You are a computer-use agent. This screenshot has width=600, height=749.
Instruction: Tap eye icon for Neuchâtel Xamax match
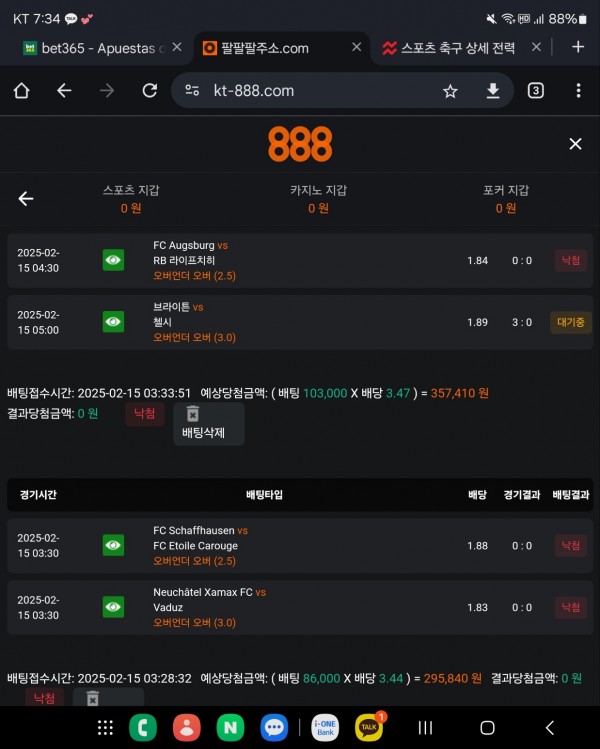113,607
